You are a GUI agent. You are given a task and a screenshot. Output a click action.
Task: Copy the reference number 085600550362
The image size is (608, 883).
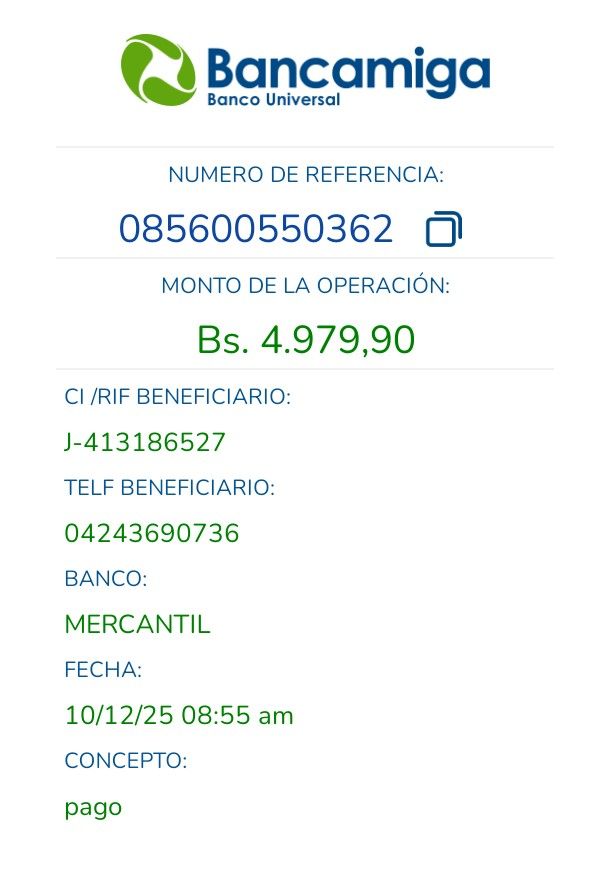click(443, 230)
